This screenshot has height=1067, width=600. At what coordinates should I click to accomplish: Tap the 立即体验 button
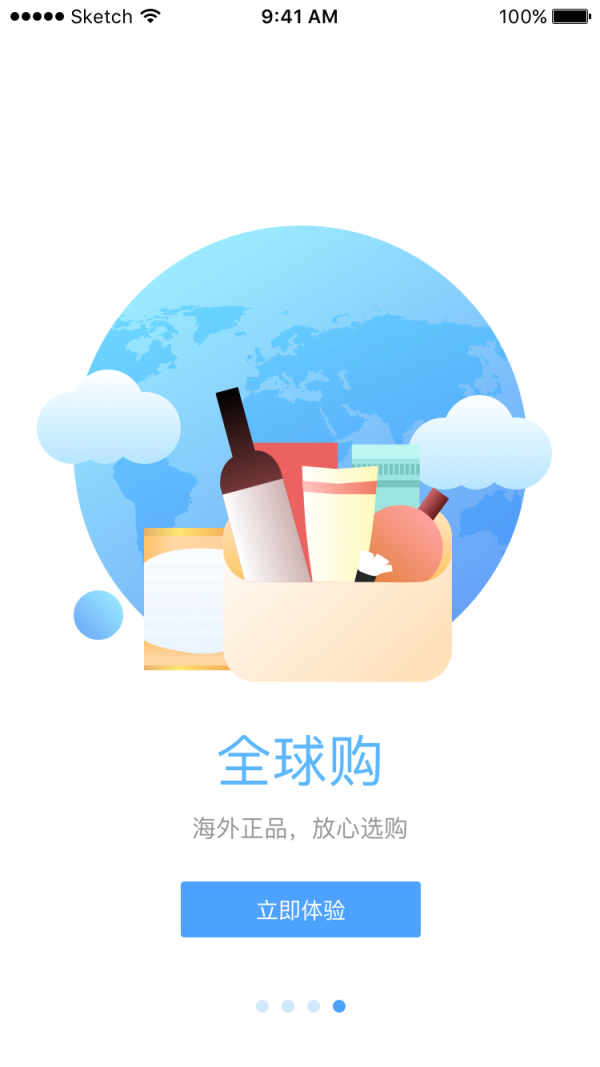(300, 909)
